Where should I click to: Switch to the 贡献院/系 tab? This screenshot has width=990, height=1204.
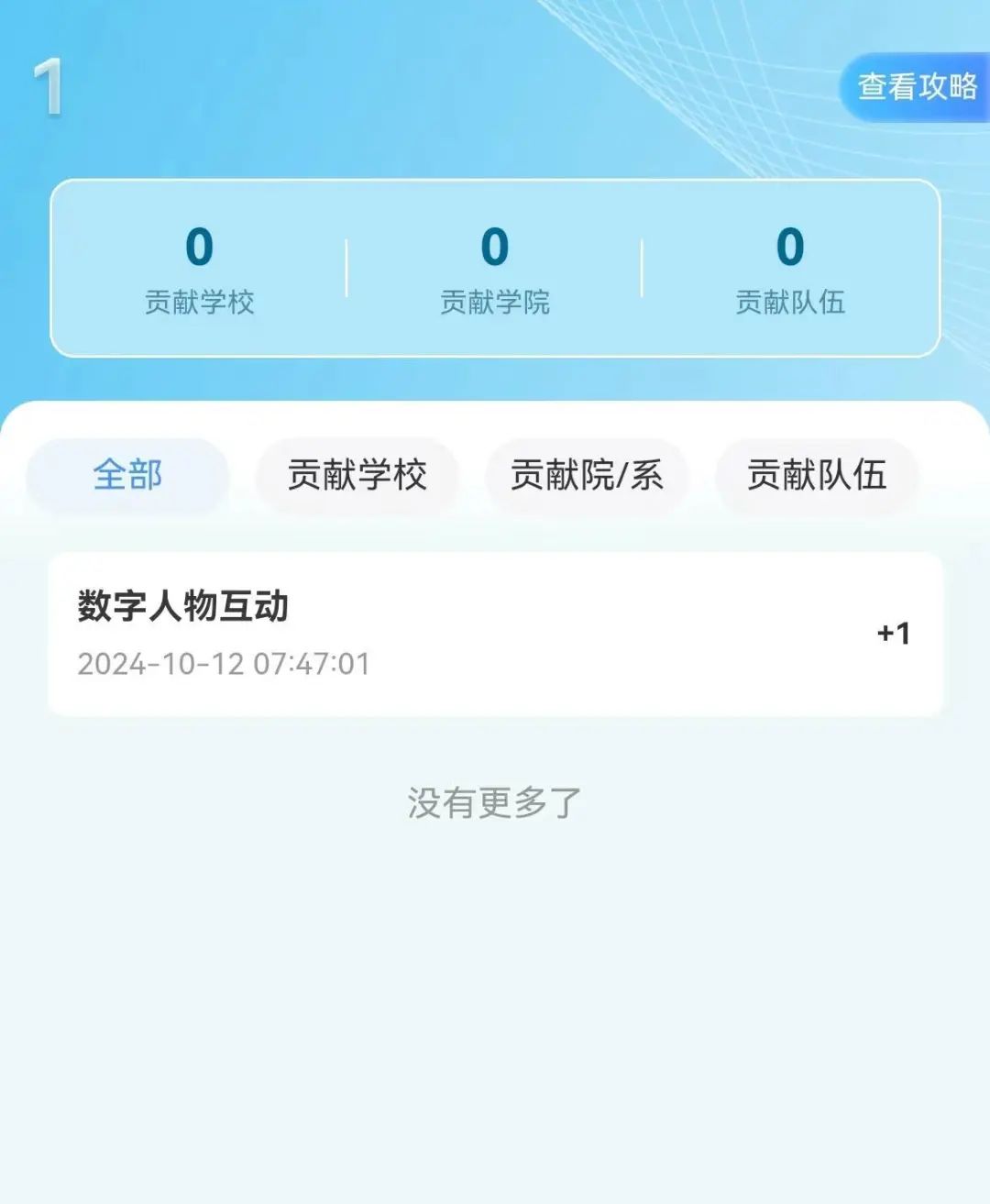click(587, 475)
